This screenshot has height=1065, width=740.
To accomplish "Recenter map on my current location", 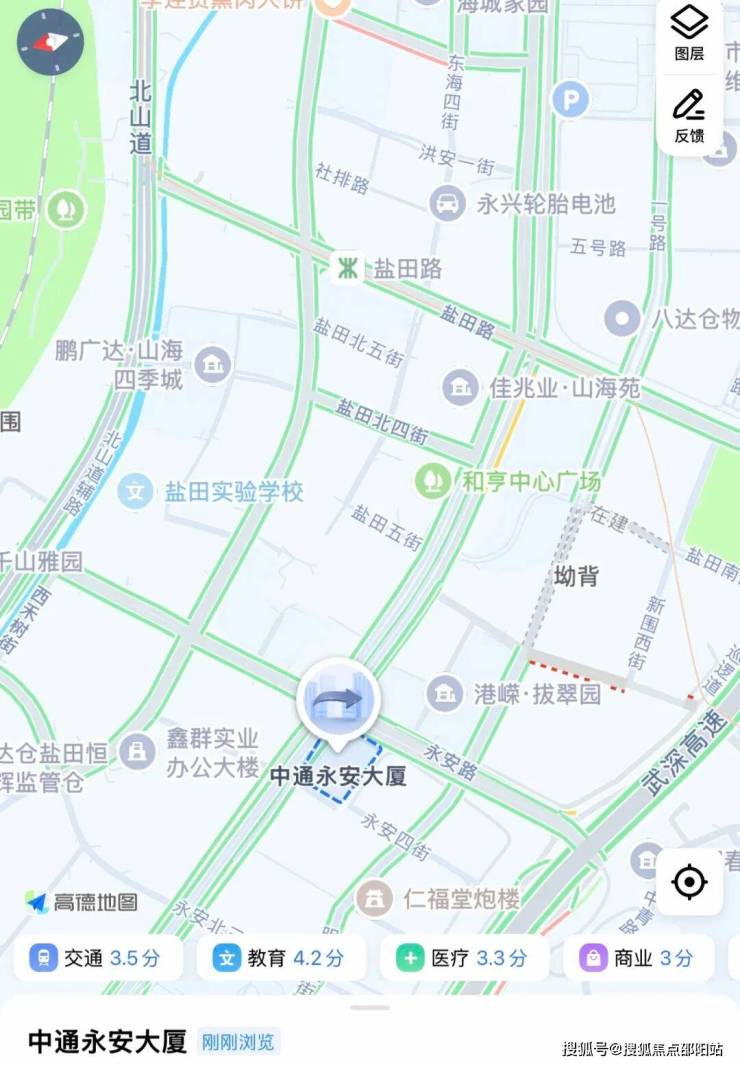I will pos(689,882).
